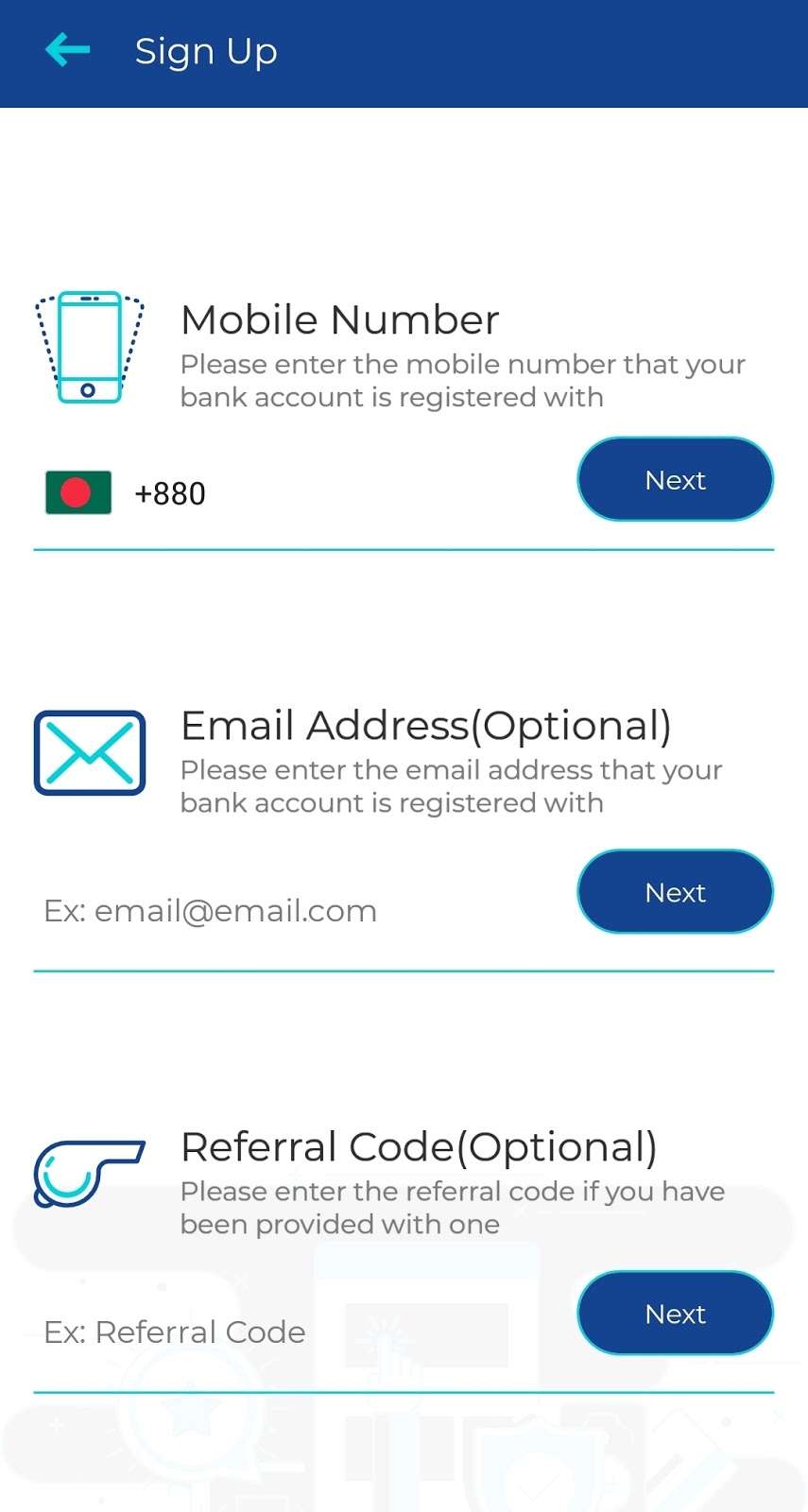Tap Next beside the mobile number field
Image resolution: width=808 pixels, height=1512 pixels.
point(675,479)
